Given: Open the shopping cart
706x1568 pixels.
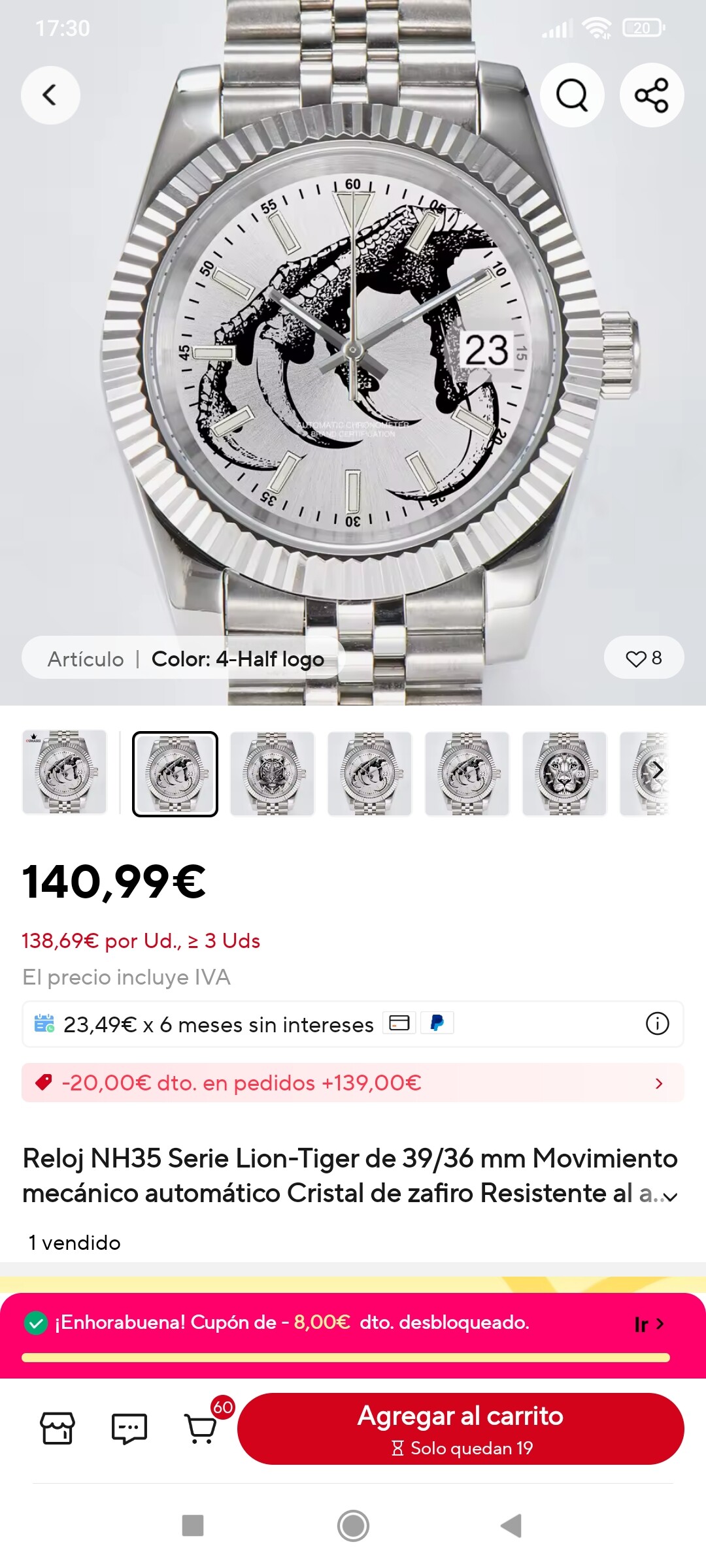Looking at the screenshot, I should (x=201, y=1428).
